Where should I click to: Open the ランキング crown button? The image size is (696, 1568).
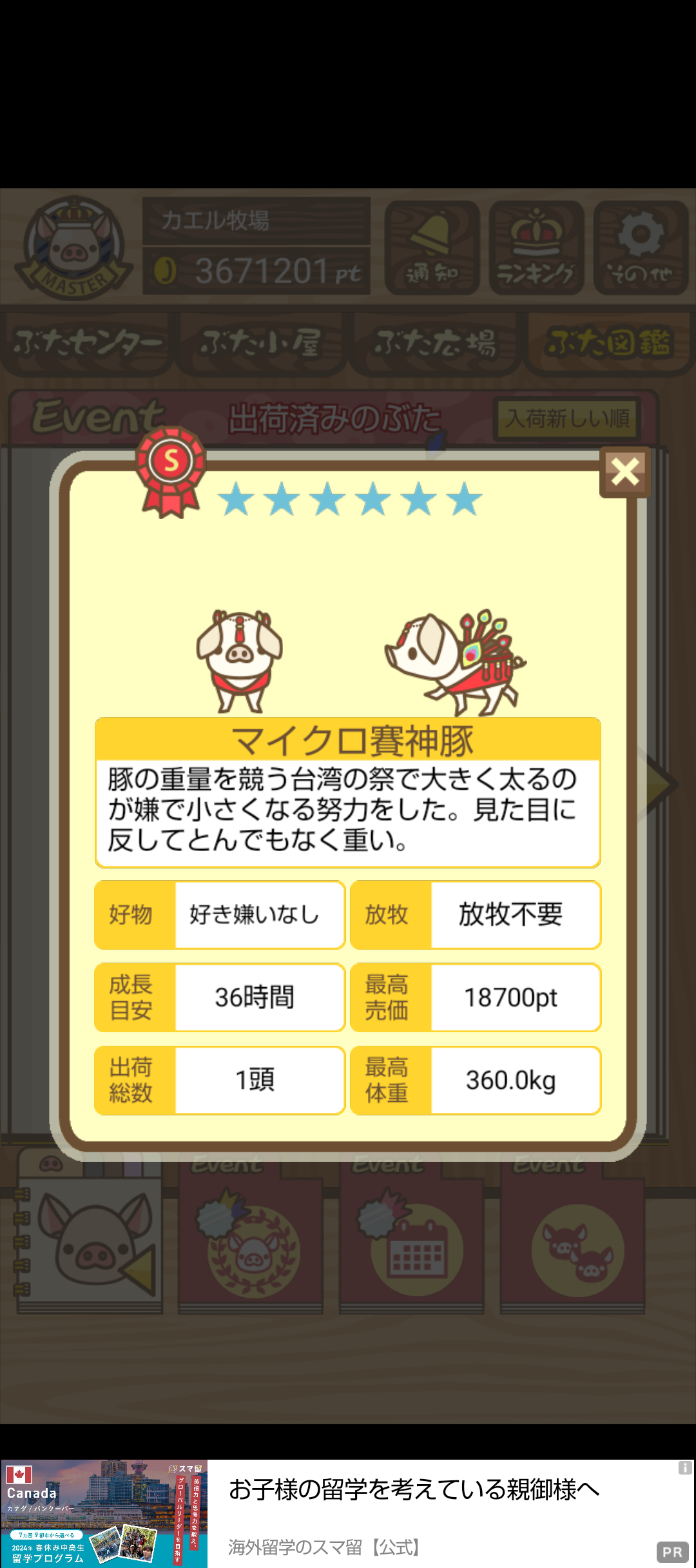pyautogui.click(x=536, y=248)
